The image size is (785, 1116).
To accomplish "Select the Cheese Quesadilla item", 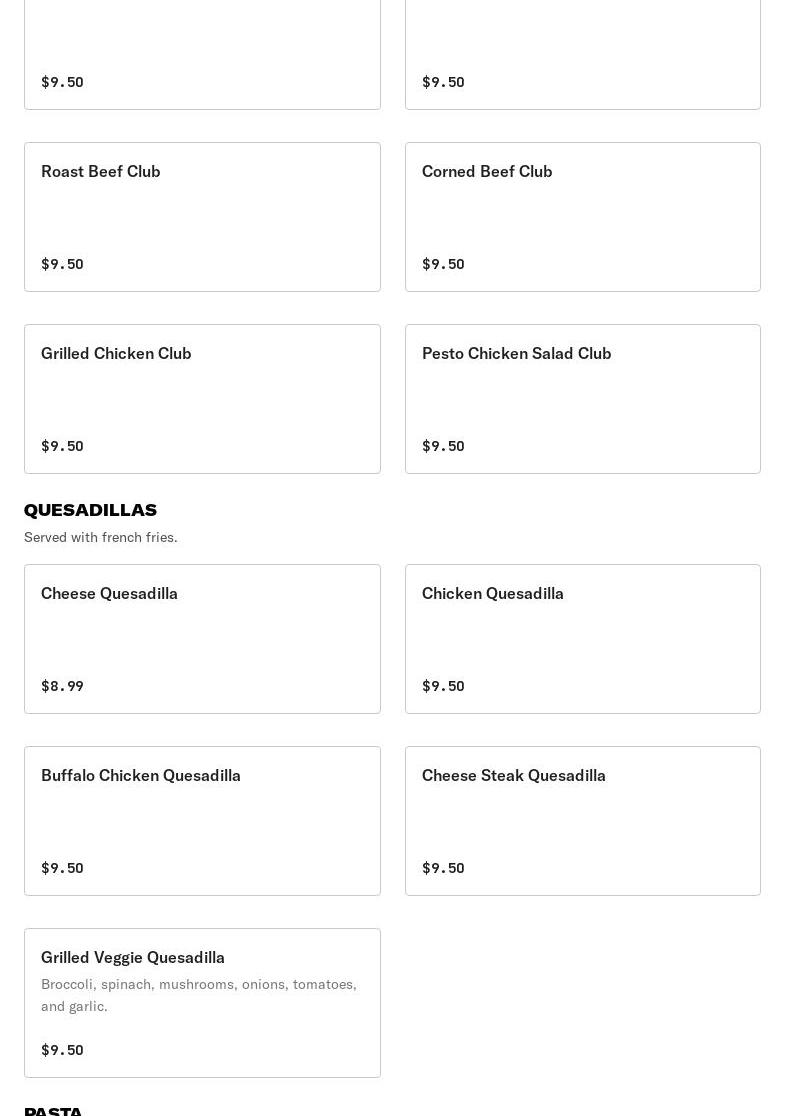I will click(202, 639).
